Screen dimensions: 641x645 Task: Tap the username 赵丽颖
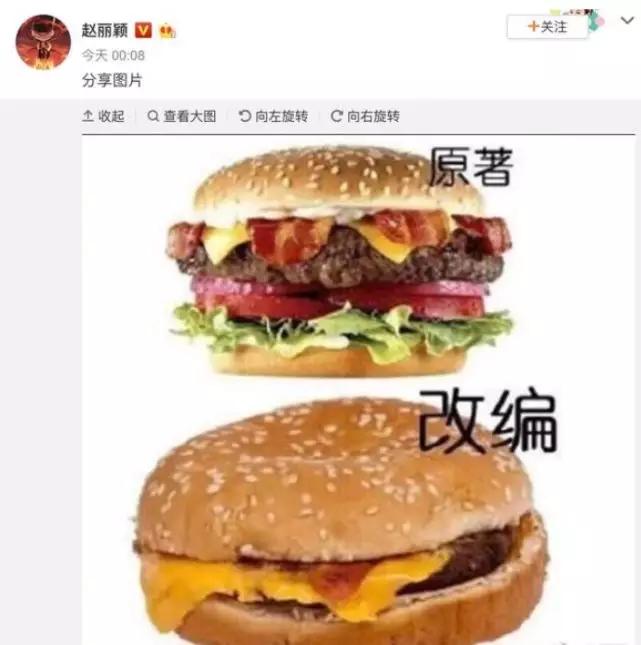point(105,30)
